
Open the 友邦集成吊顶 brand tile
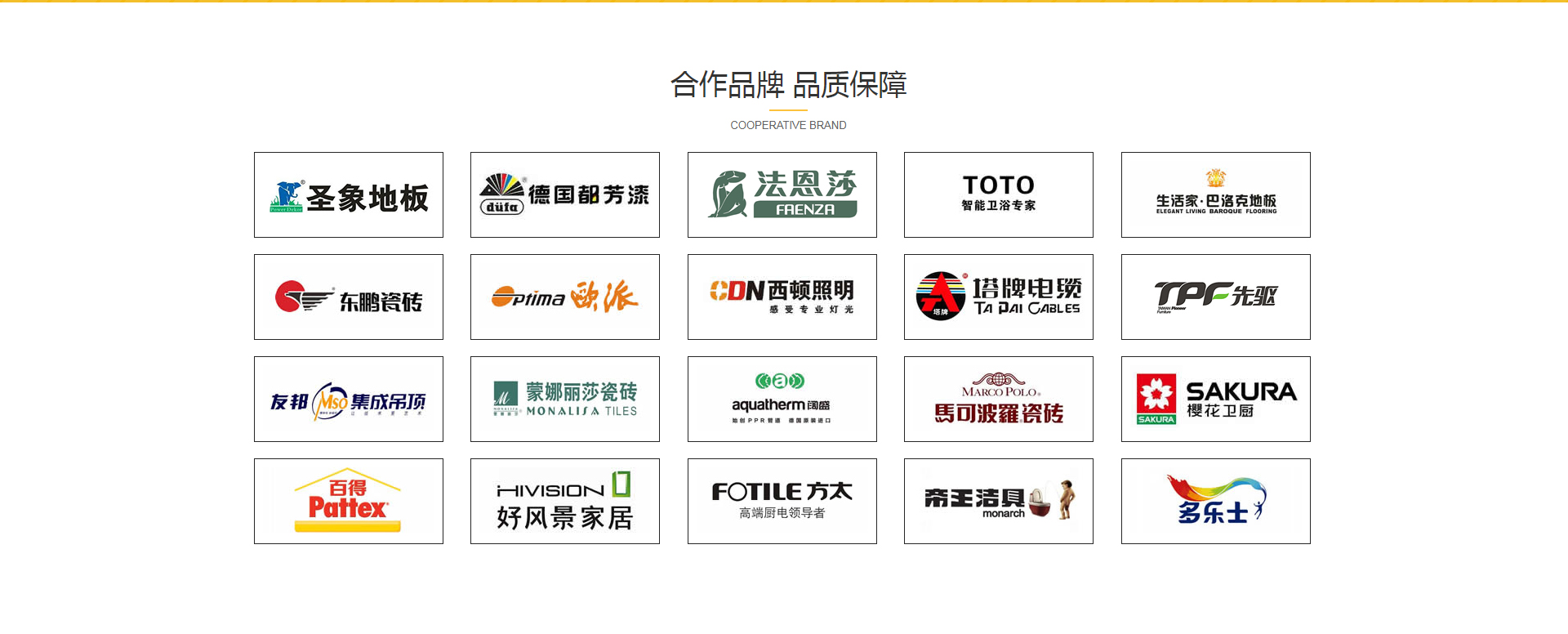tap(349, 400)
